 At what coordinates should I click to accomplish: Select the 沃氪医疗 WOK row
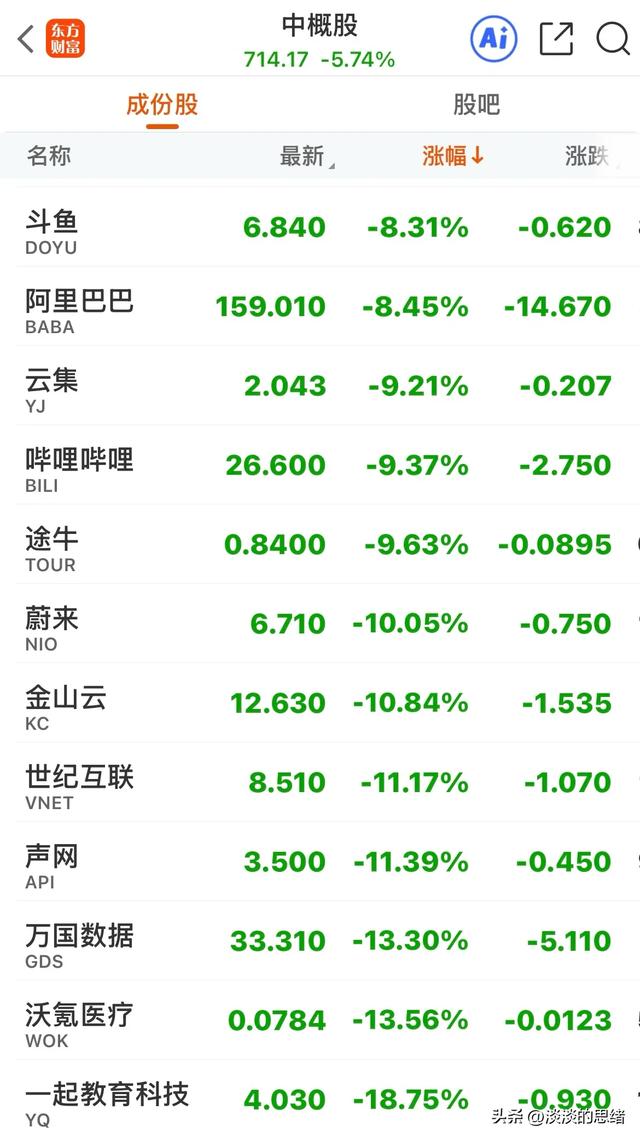[x=320, y=1019]
